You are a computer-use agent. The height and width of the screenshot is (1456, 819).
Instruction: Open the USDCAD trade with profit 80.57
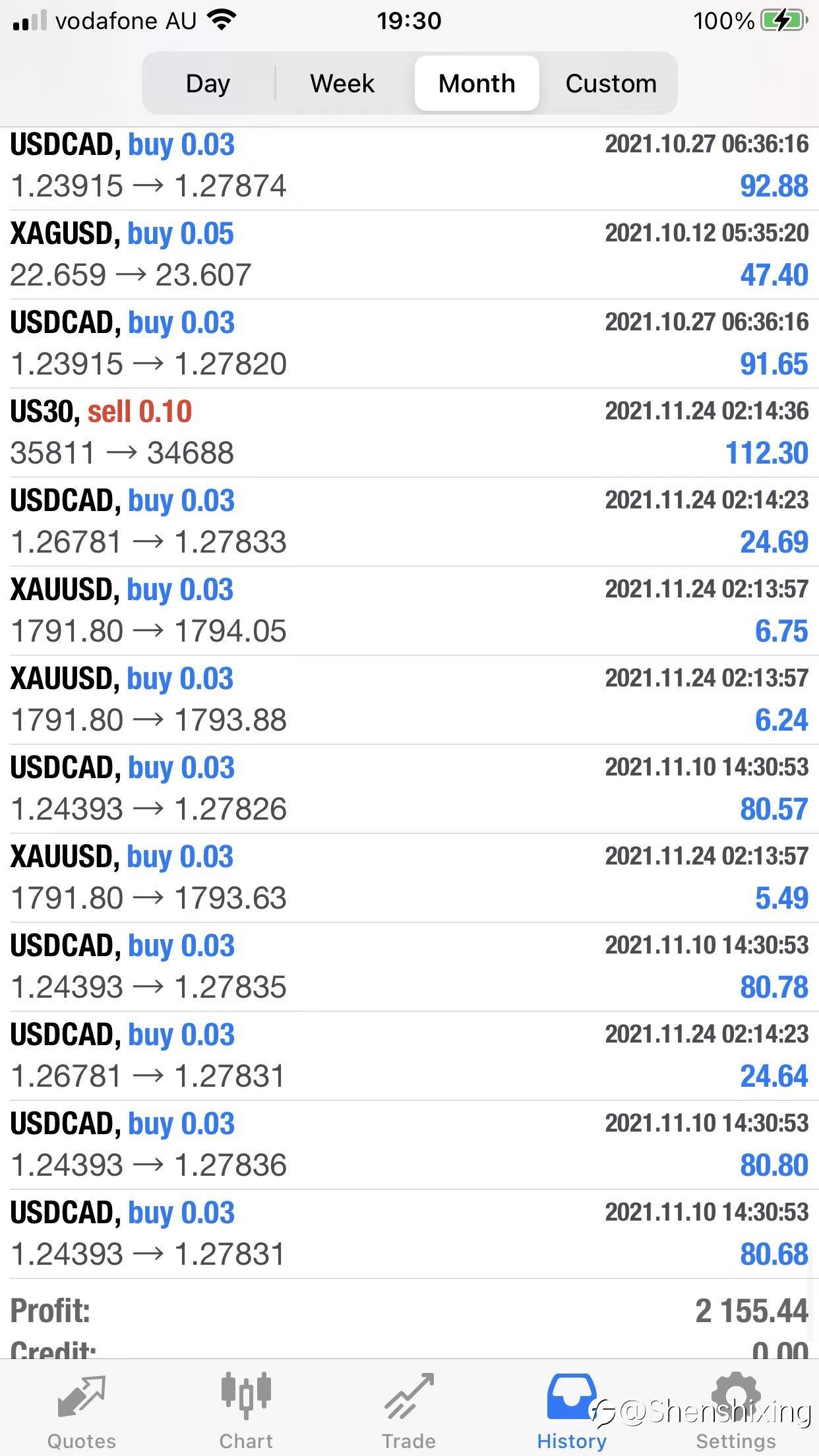coord(409,789)
